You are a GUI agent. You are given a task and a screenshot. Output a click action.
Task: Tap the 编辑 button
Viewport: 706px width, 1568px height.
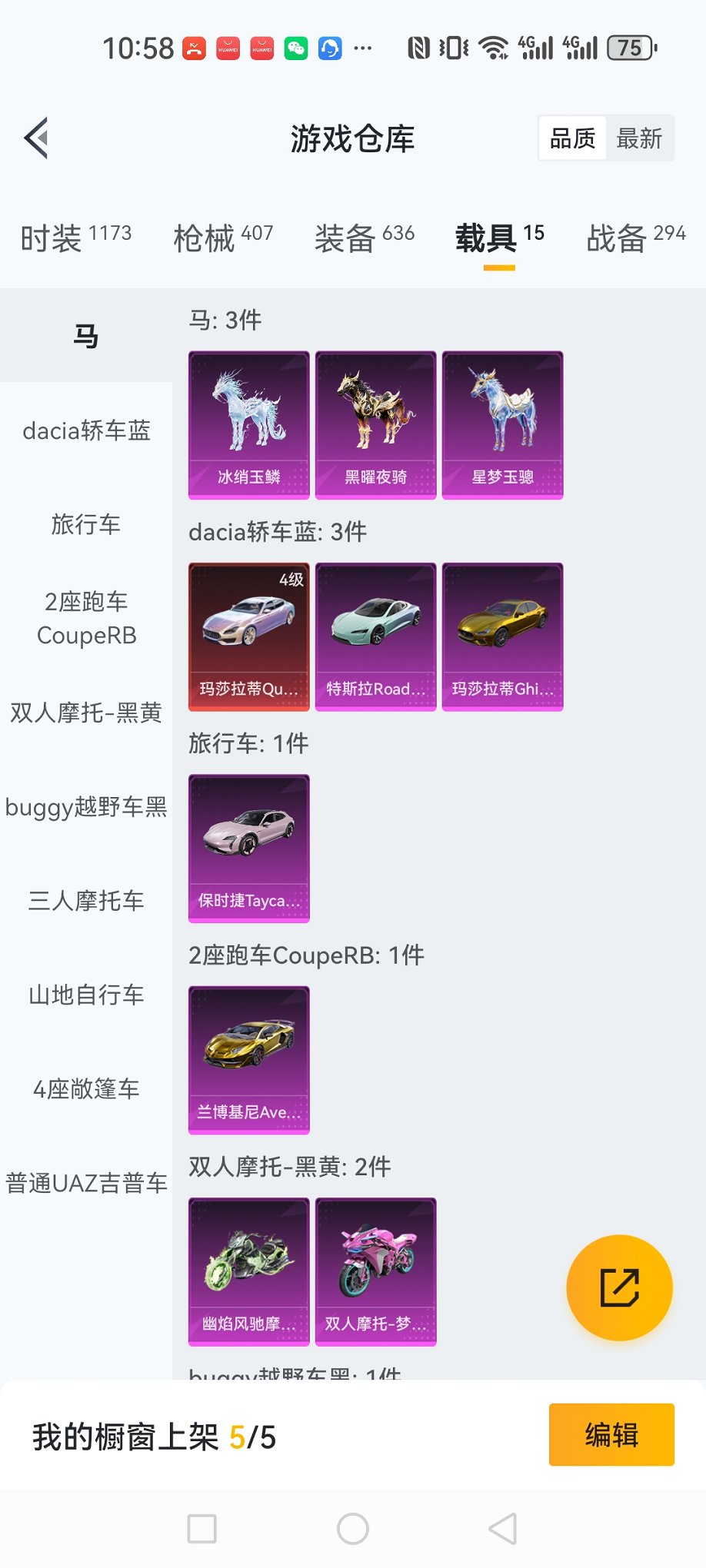click(611, 1435)
